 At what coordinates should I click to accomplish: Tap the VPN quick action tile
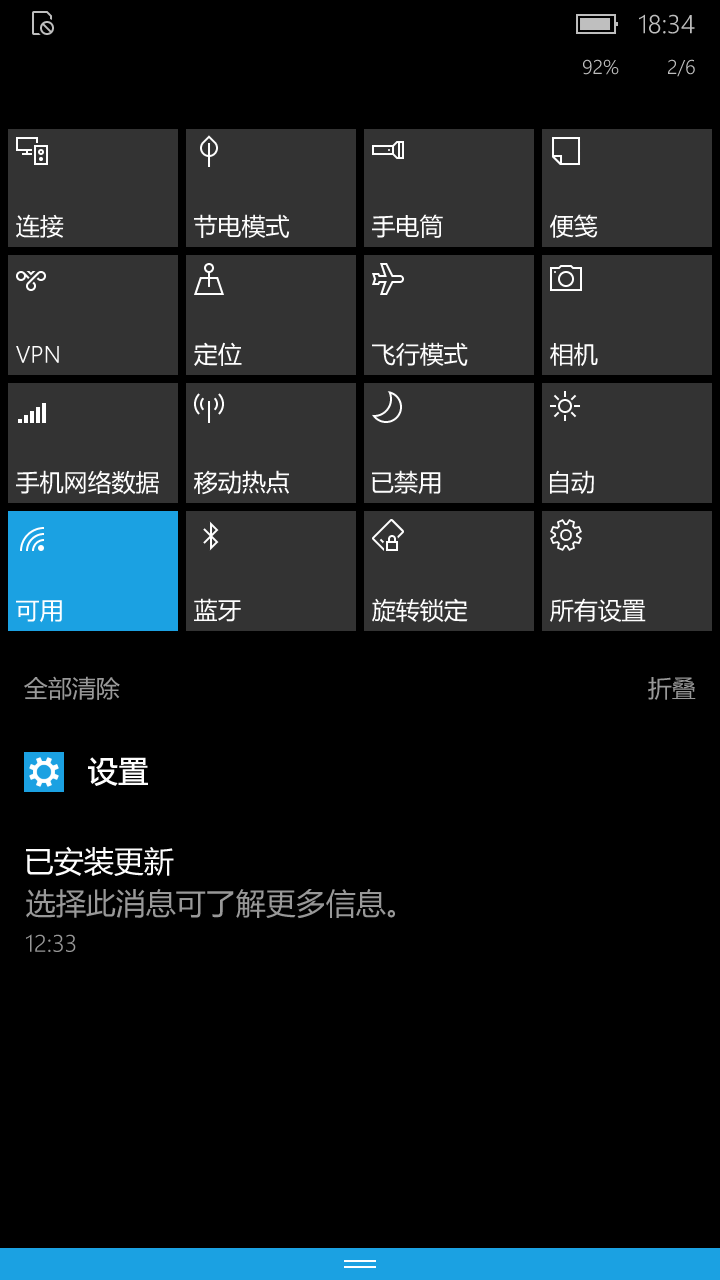pyautogui.click(x=93, y=315)
